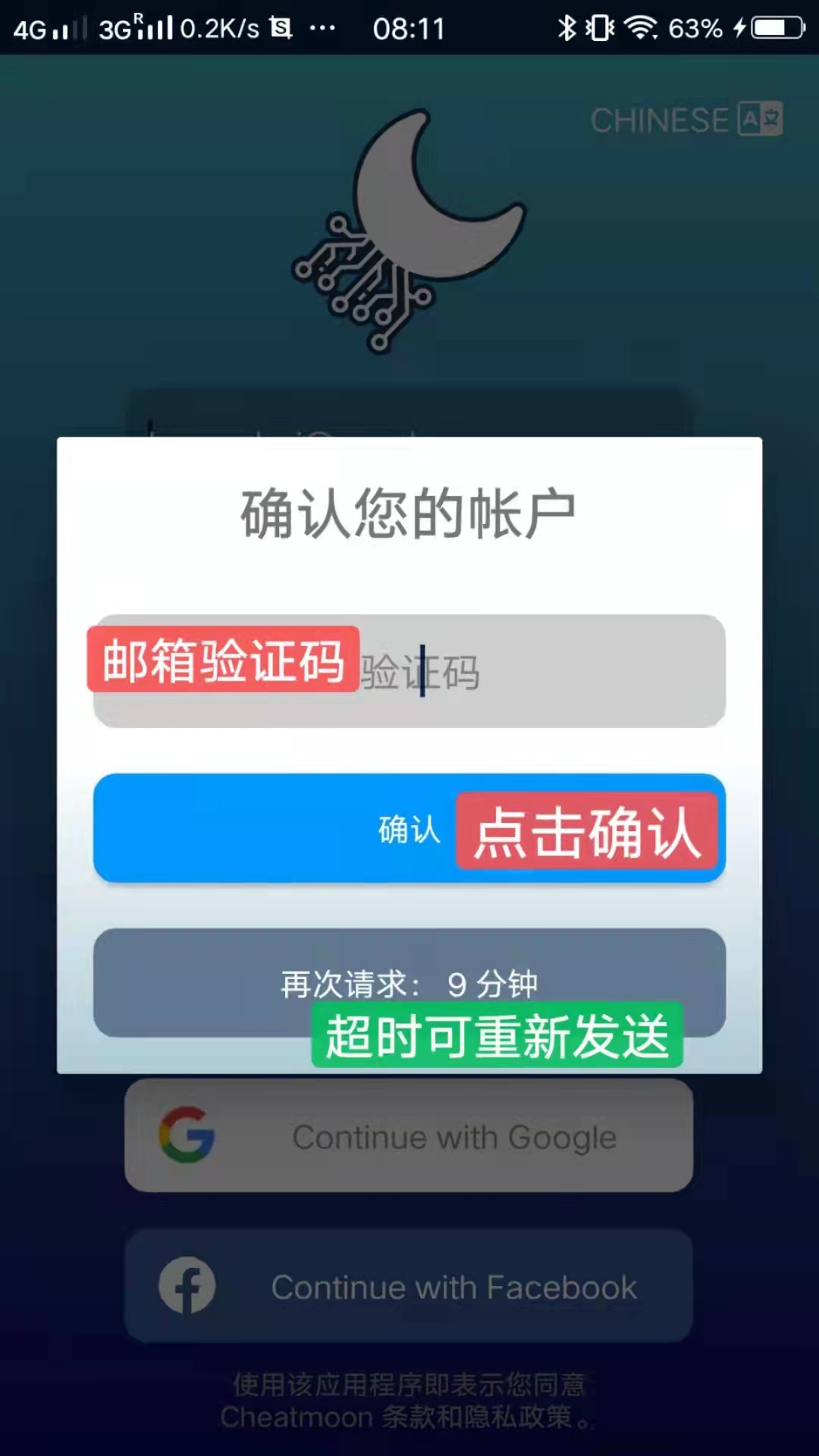
Task: Tap the verification code input field
Action: pyautogui.click(x=531, y=672)
